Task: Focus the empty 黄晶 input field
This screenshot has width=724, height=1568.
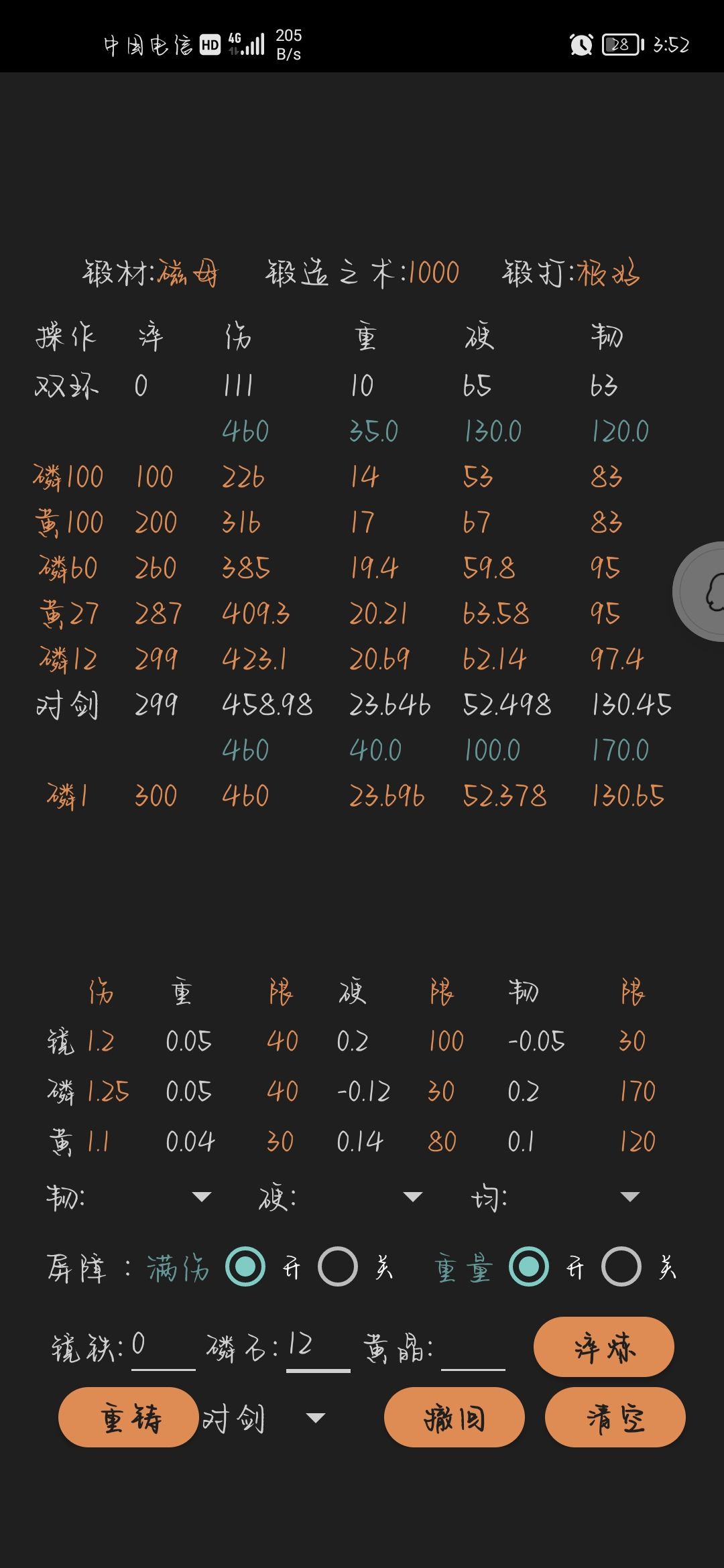Action: 473,1347
